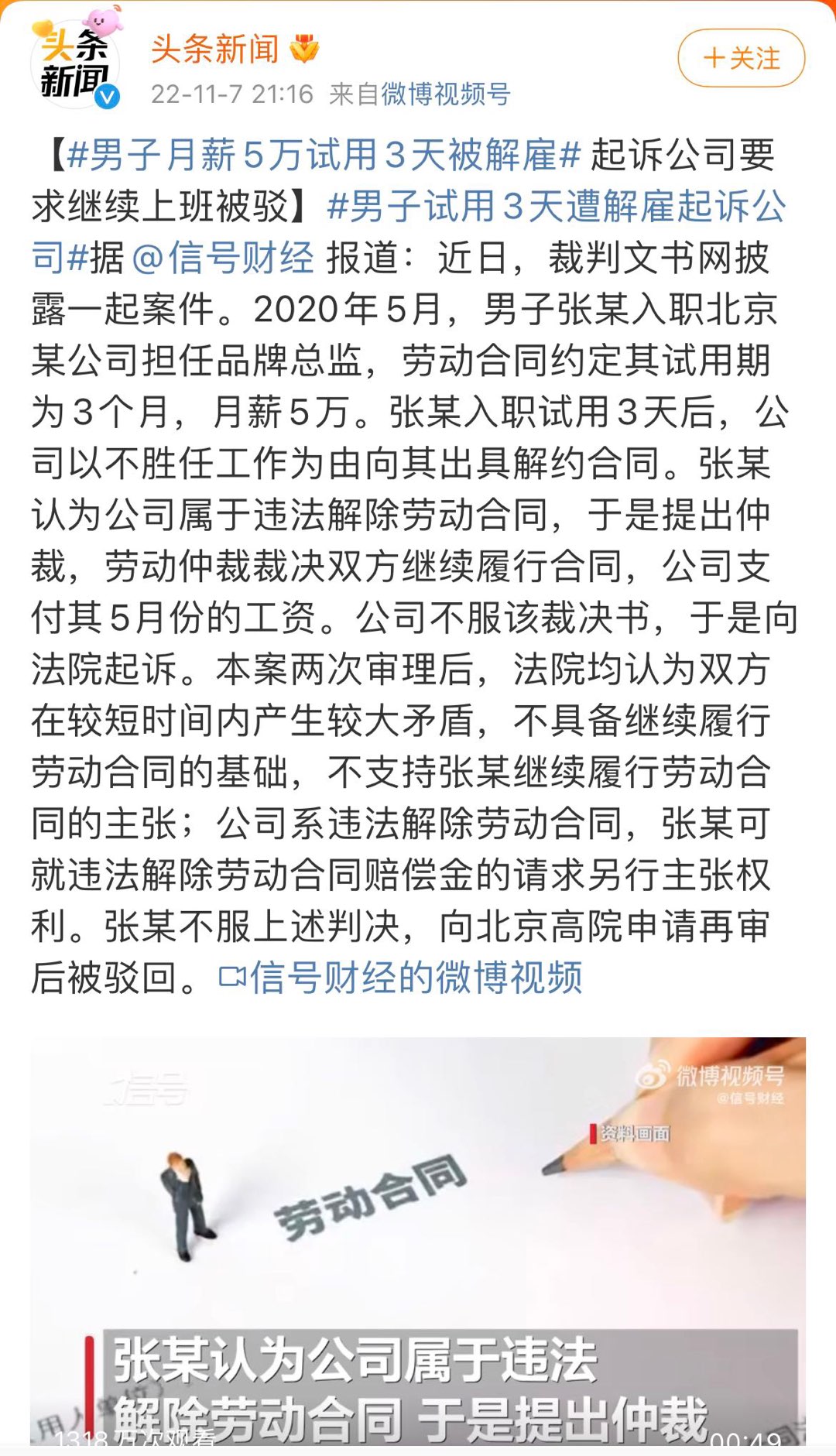This screenshot has width=836, height=1456.
Task: Play the 劳动合同 video
Action: click(x=418, y=1238)
